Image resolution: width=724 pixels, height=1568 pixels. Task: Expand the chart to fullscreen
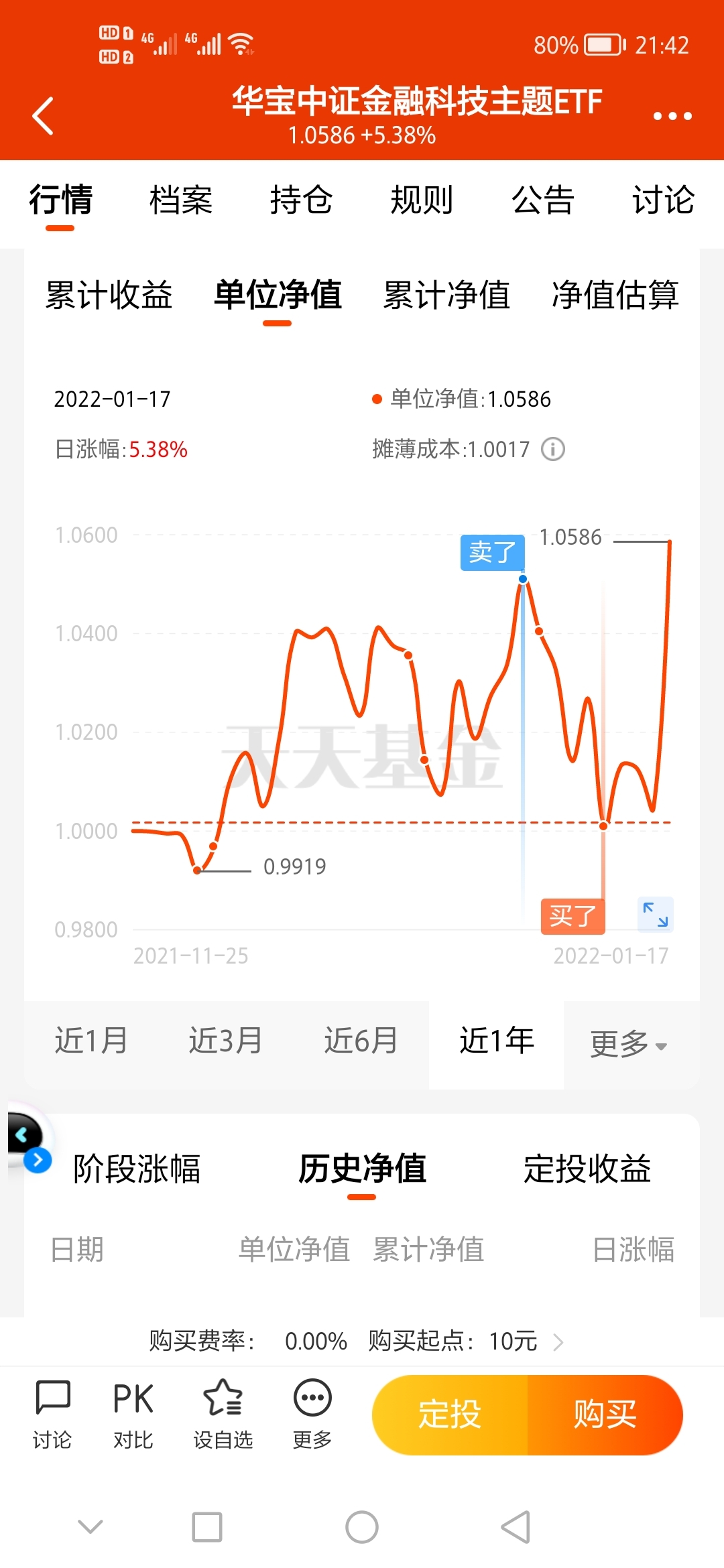point(656,915)
